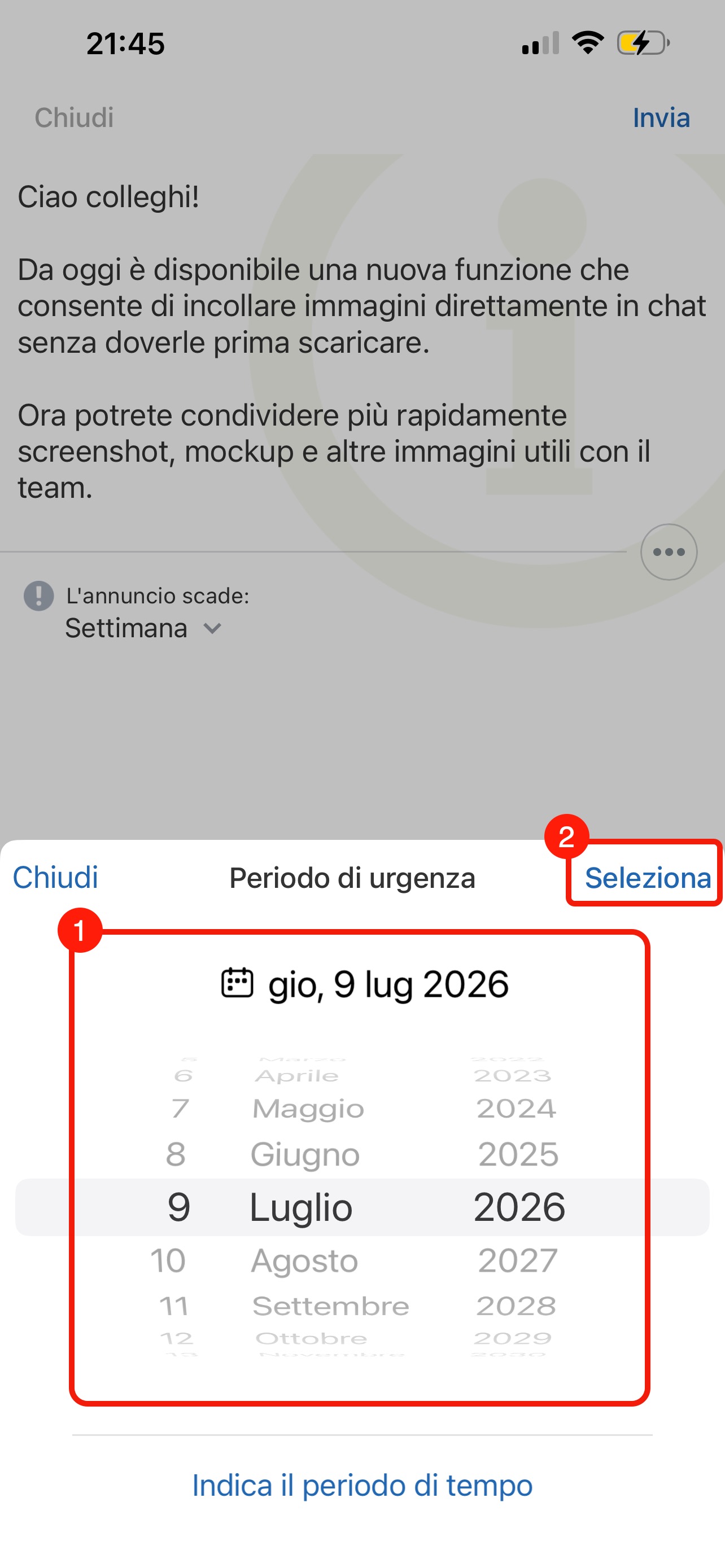The width and height of the screenshot is (725, 1568).
Task: Open Indica il periodo di tempo
Action: pos(362,1485)
